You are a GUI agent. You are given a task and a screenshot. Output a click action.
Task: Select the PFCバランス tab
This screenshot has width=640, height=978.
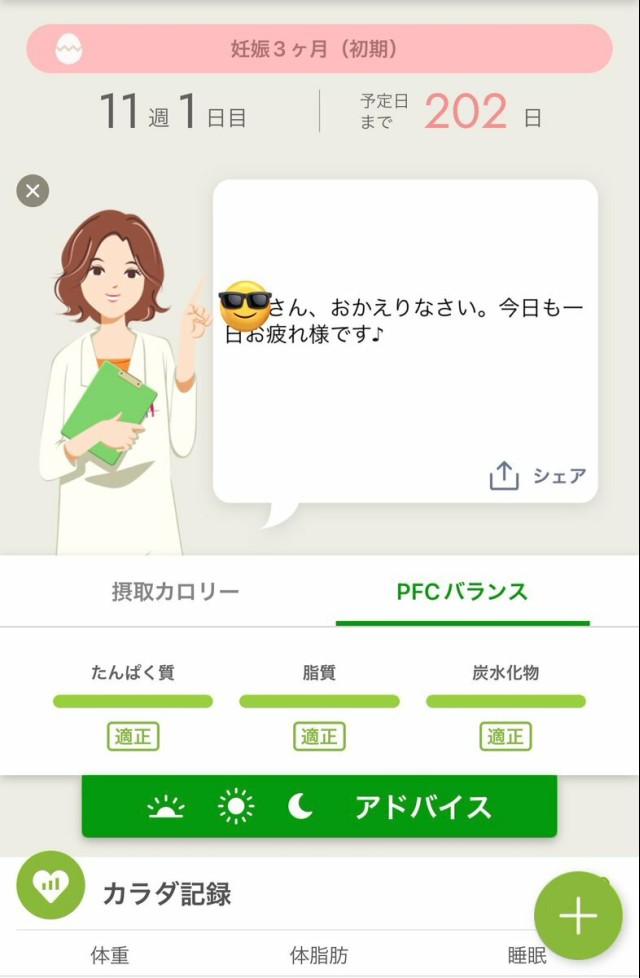point(462,591)
